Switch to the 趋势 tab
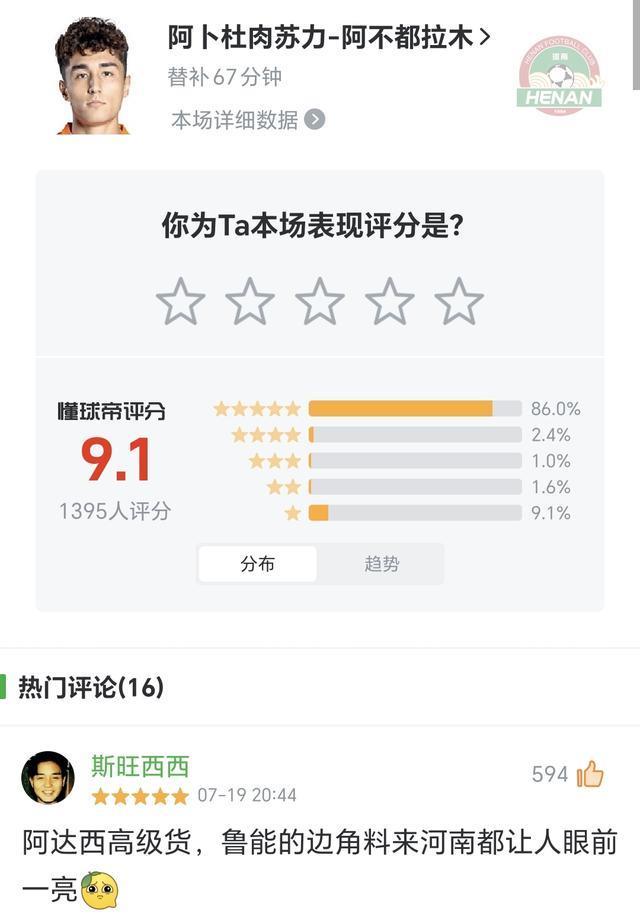Viewport: 640px width, 922px height. pyautogui.click(x=381, y=564)
